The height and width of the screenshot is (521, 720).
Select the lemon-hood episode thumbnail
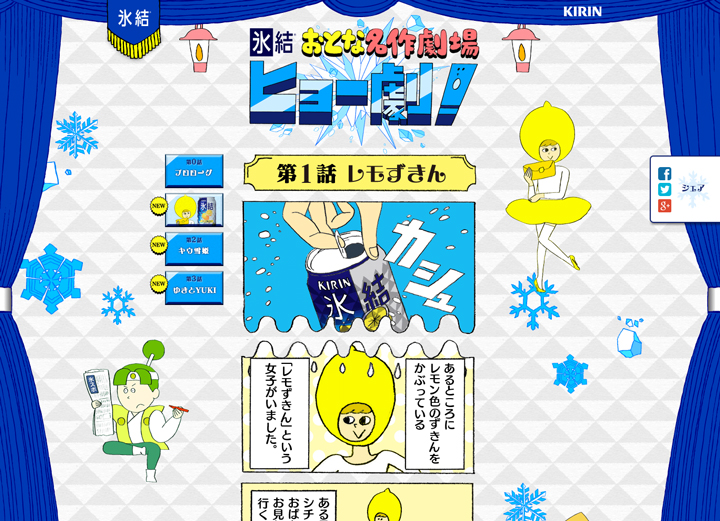pos(194,210)
